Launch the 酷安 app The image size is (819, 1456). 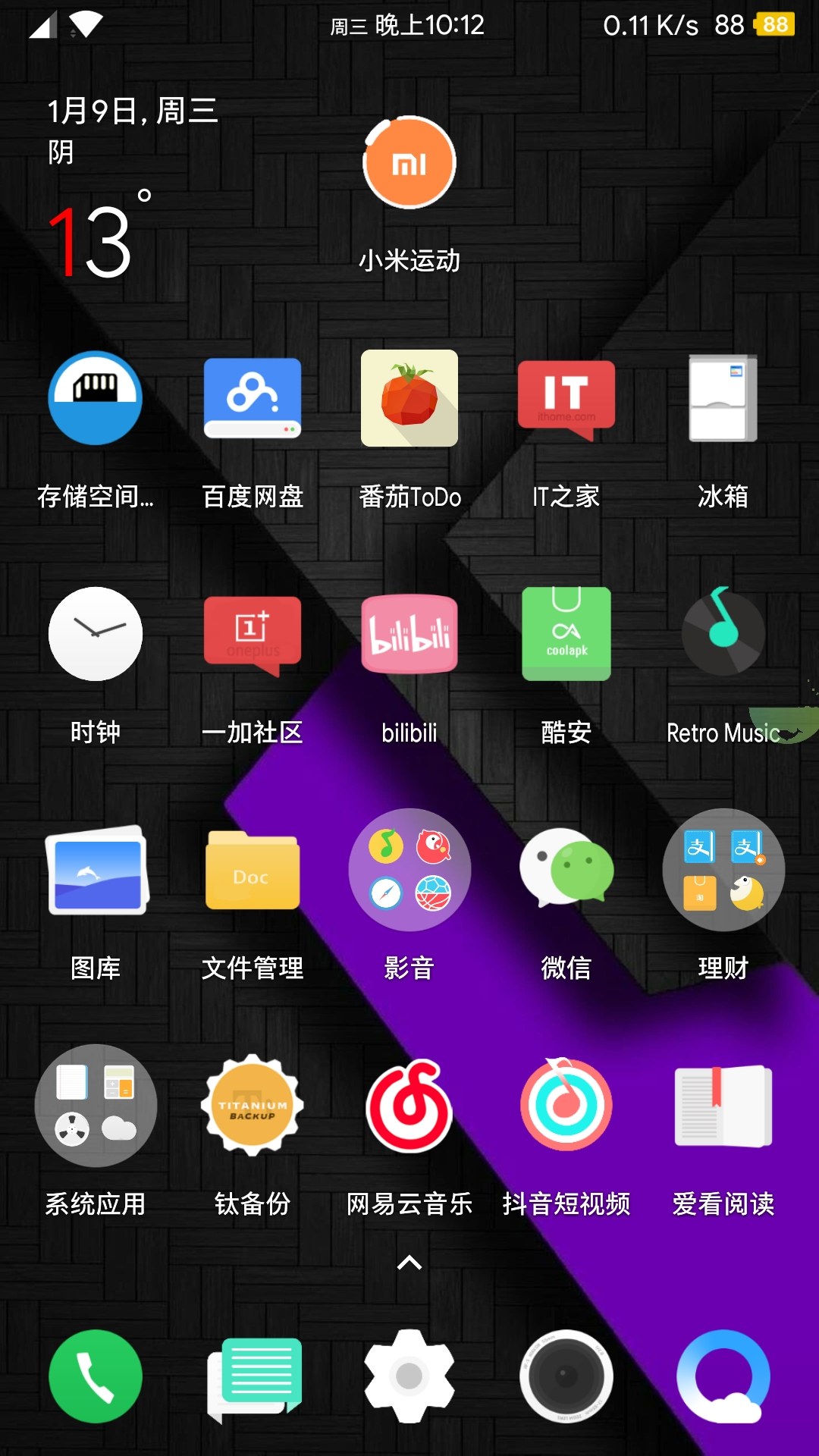coord(566,634)
